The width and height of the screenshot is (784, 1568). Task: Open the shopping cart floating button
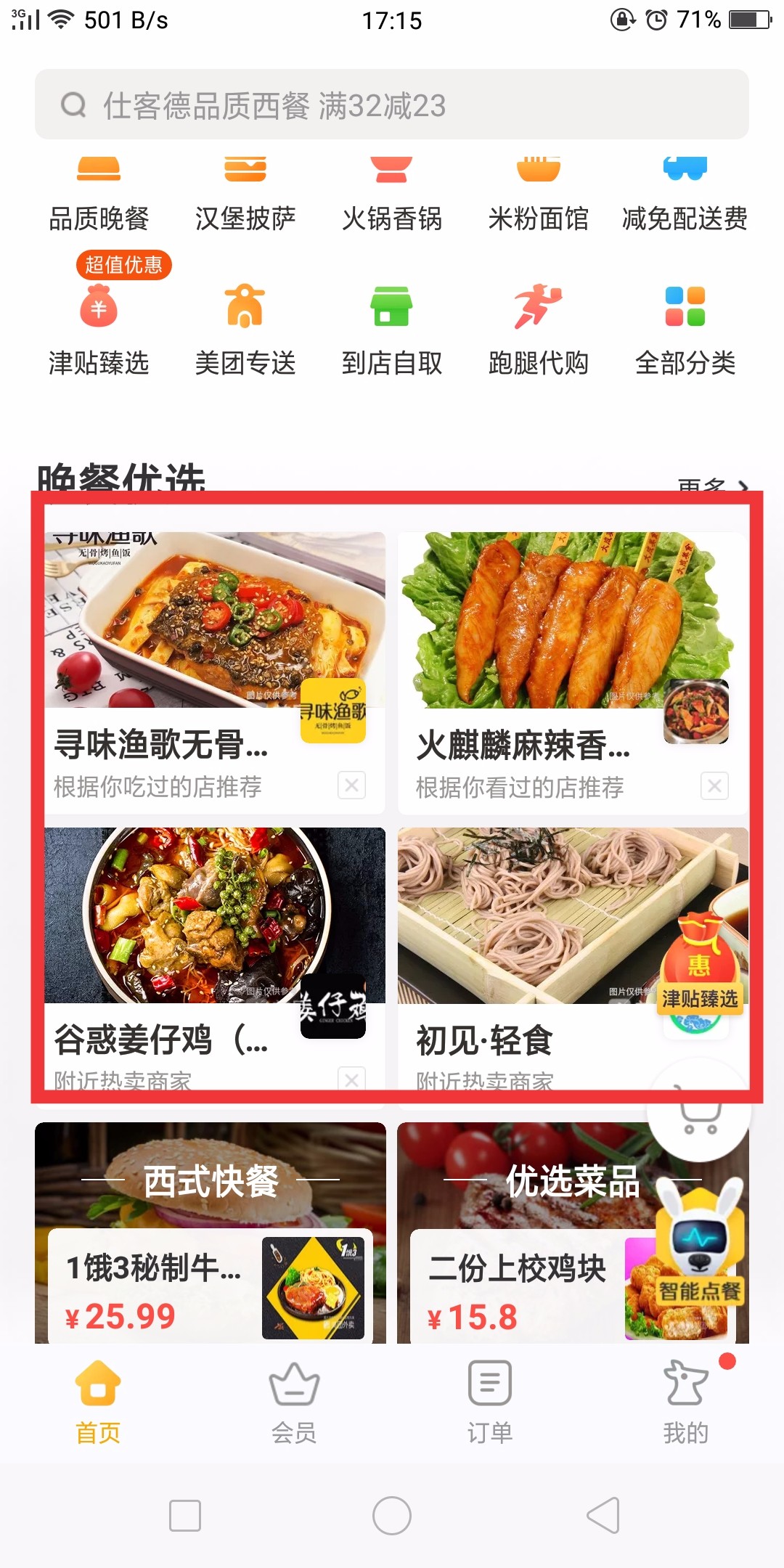(x=700, y=1112)
